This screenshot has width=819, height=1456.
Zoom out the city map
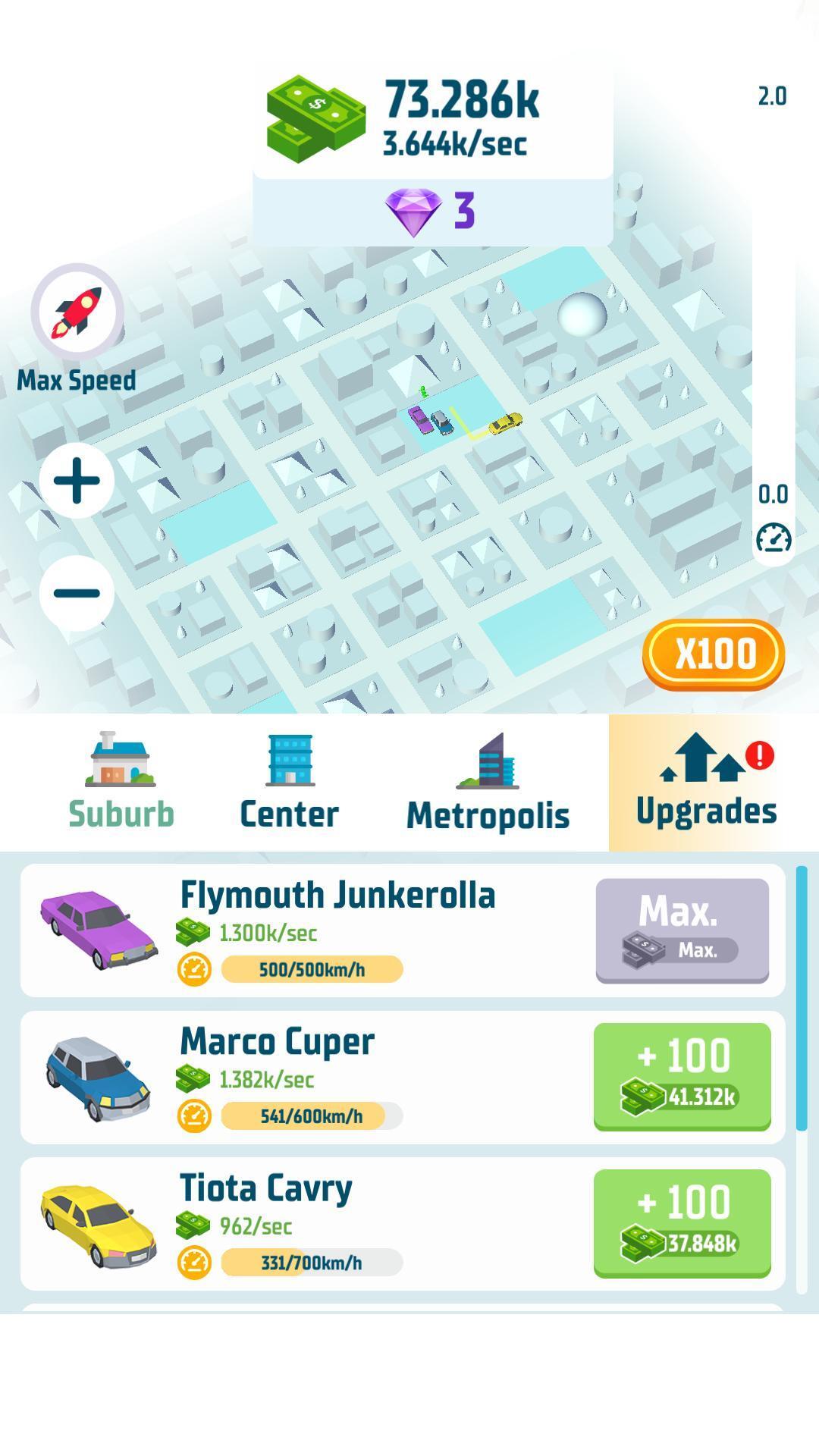coord(77,592)
